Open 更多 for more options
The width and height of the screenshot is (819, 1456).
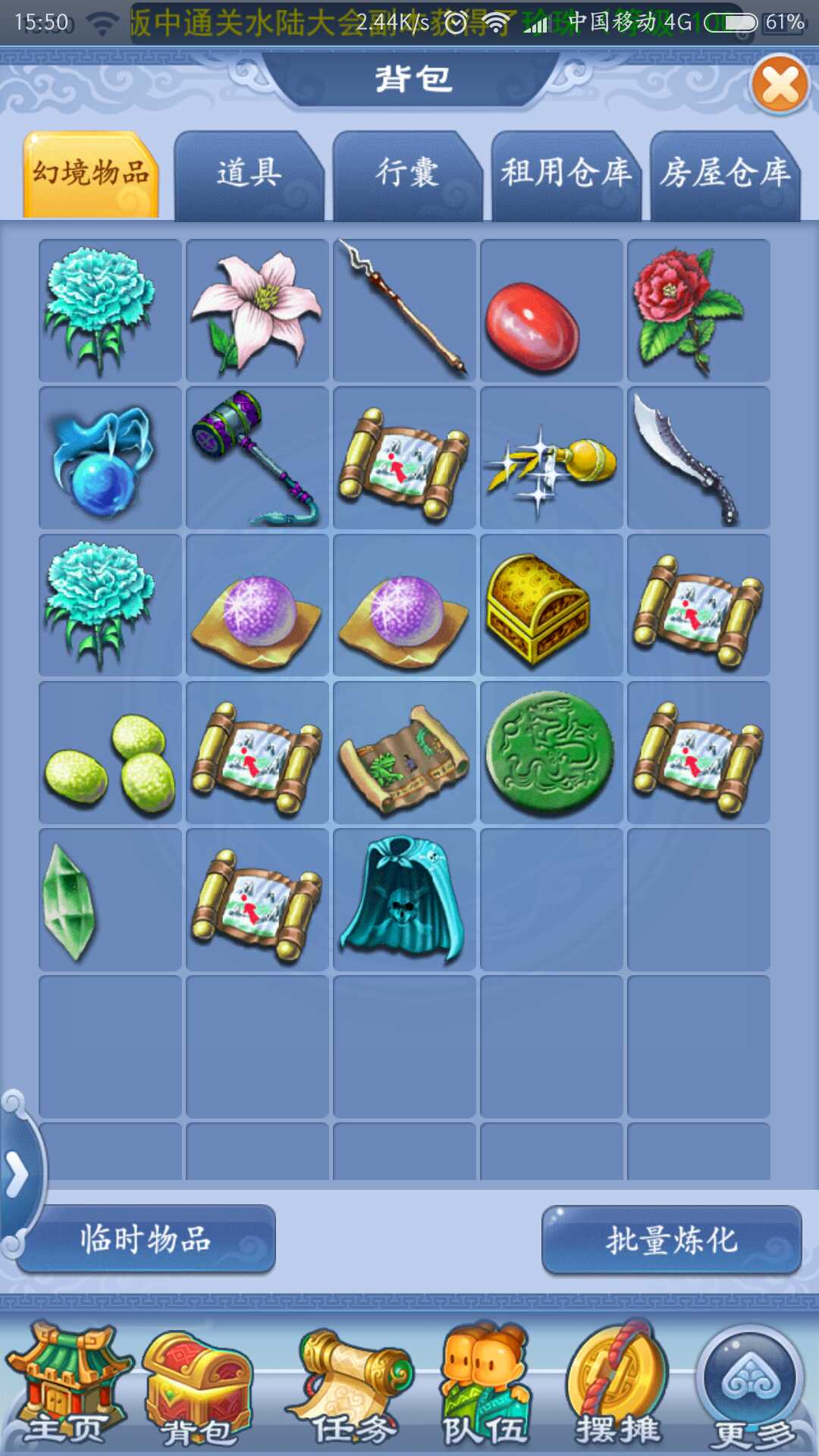pos(752,1386)
